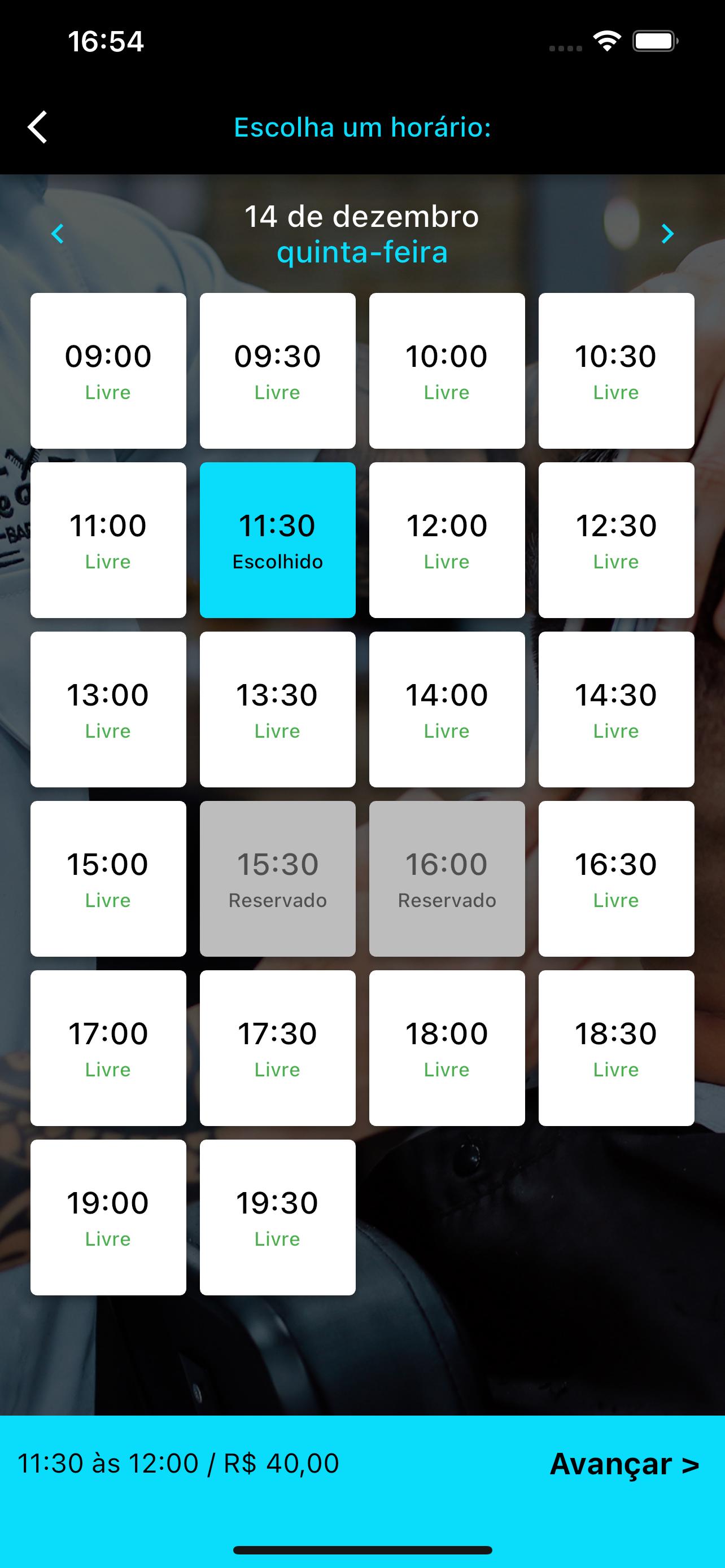The width and height of the screenshot is (725, 1568).
Task: Select the 19:00 time slot
Action: (x=108, y=1217)
